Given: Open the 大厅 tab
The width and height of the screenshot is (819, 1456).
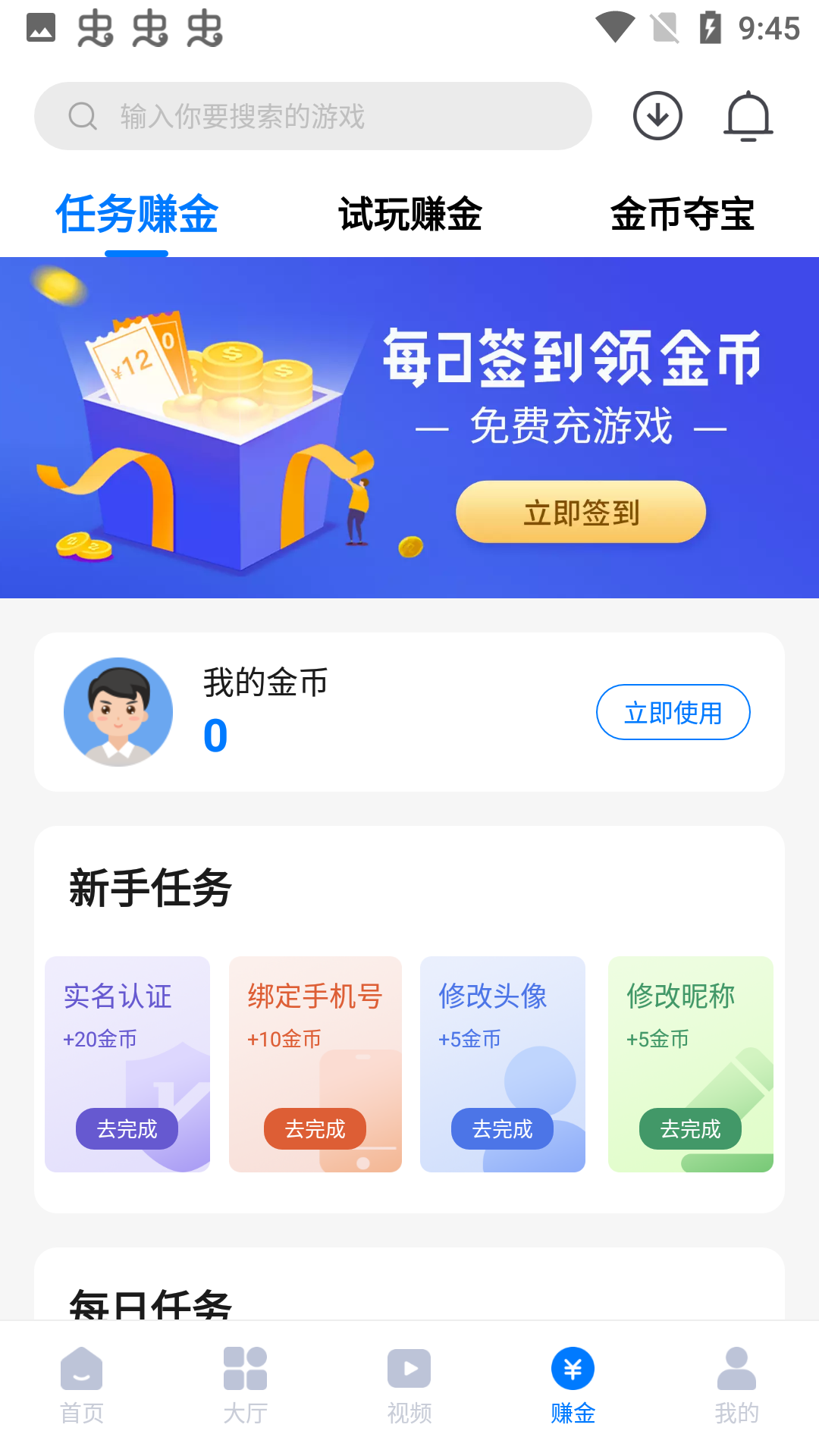Looking at the screenshot, I should pos(246,1385).
